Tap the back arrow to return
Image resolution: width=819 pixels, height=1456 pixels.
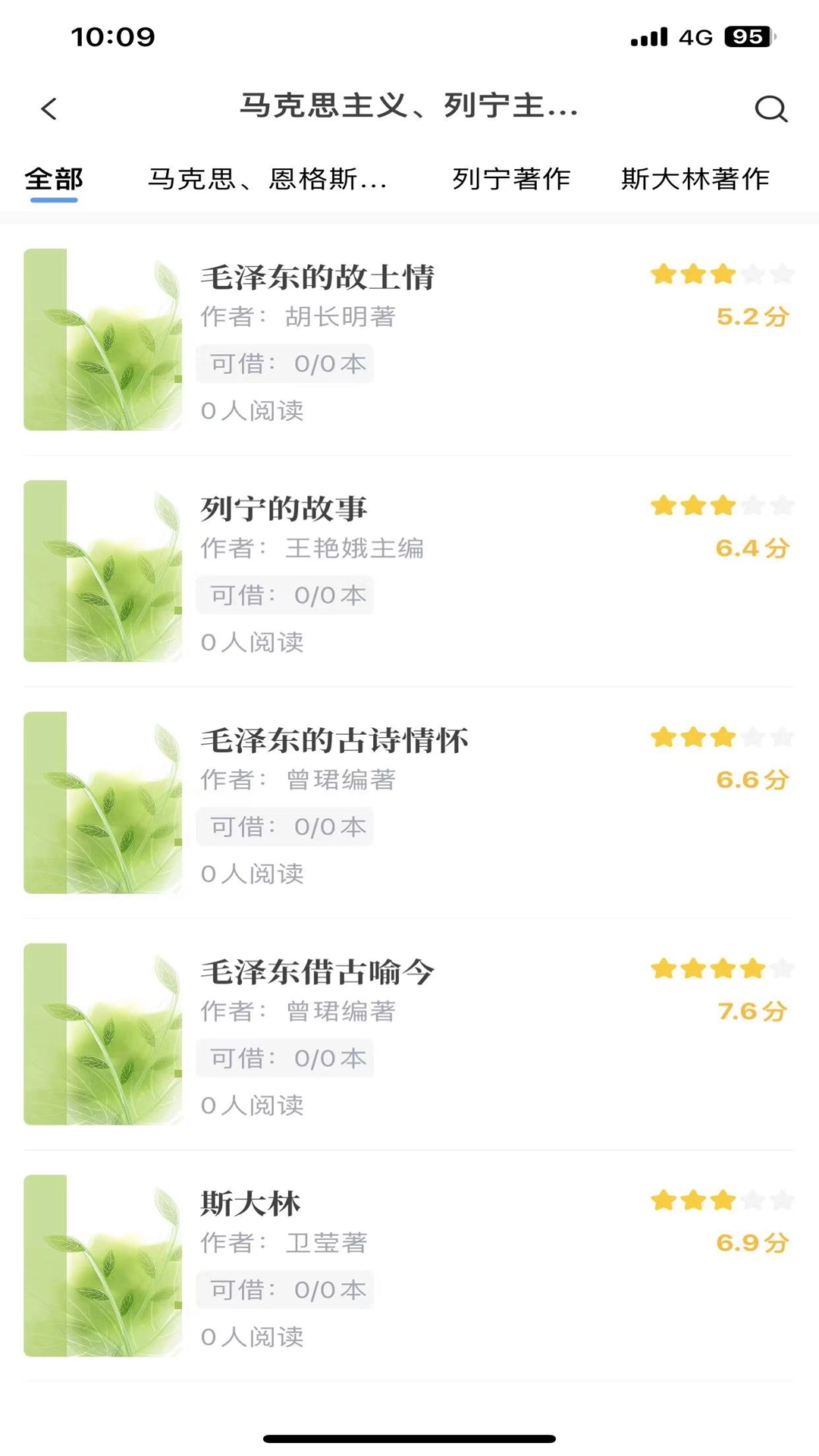click(50, 108)
